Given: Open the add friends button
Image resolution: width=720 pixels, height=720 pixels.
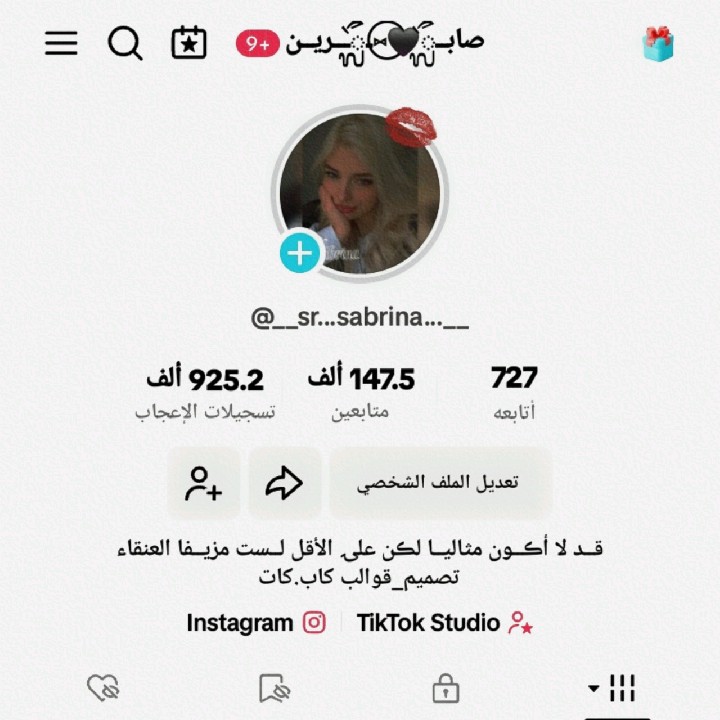Looking at the screenshot, I should tap(204, 483).
